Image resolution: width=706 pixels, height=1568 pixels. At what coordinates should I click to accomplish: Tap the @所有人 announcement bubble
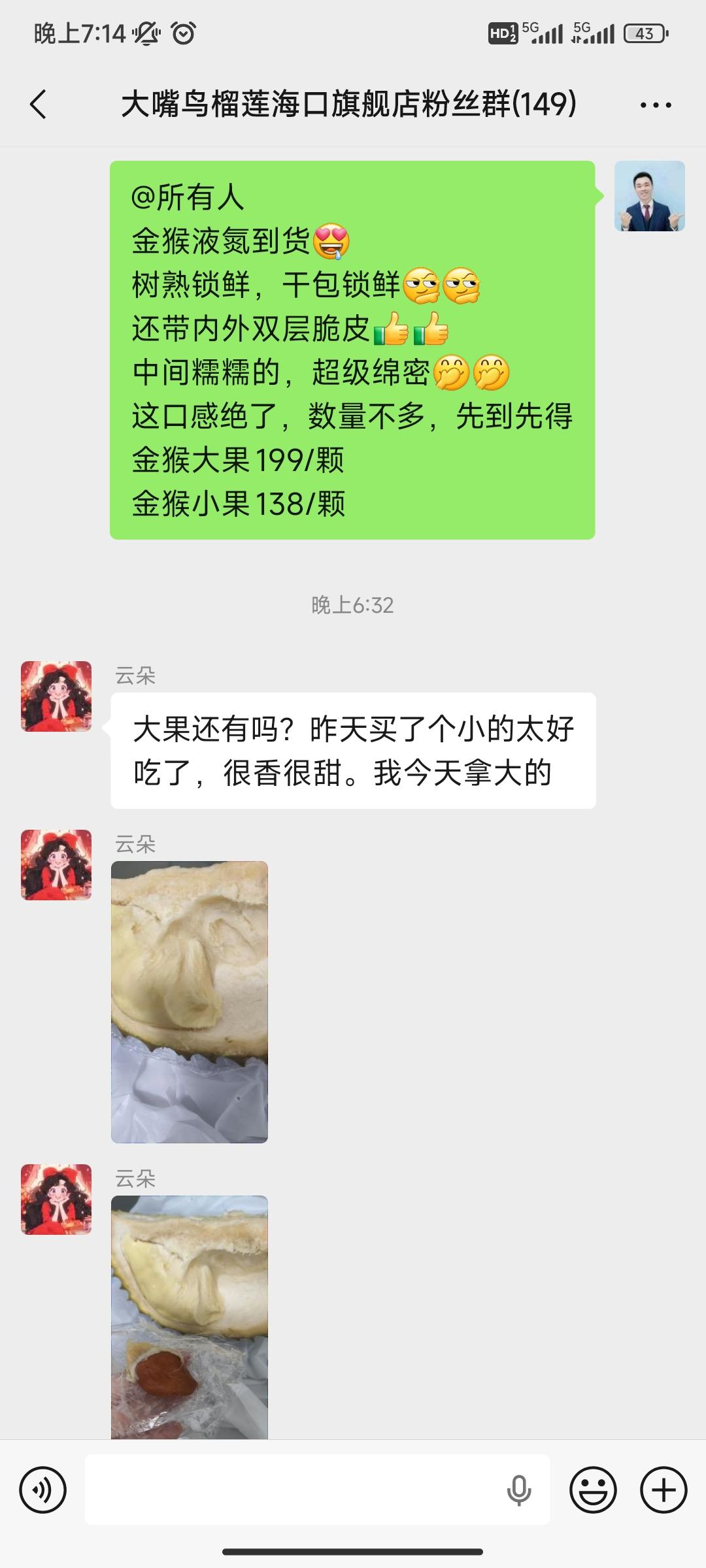coord(353,350)
